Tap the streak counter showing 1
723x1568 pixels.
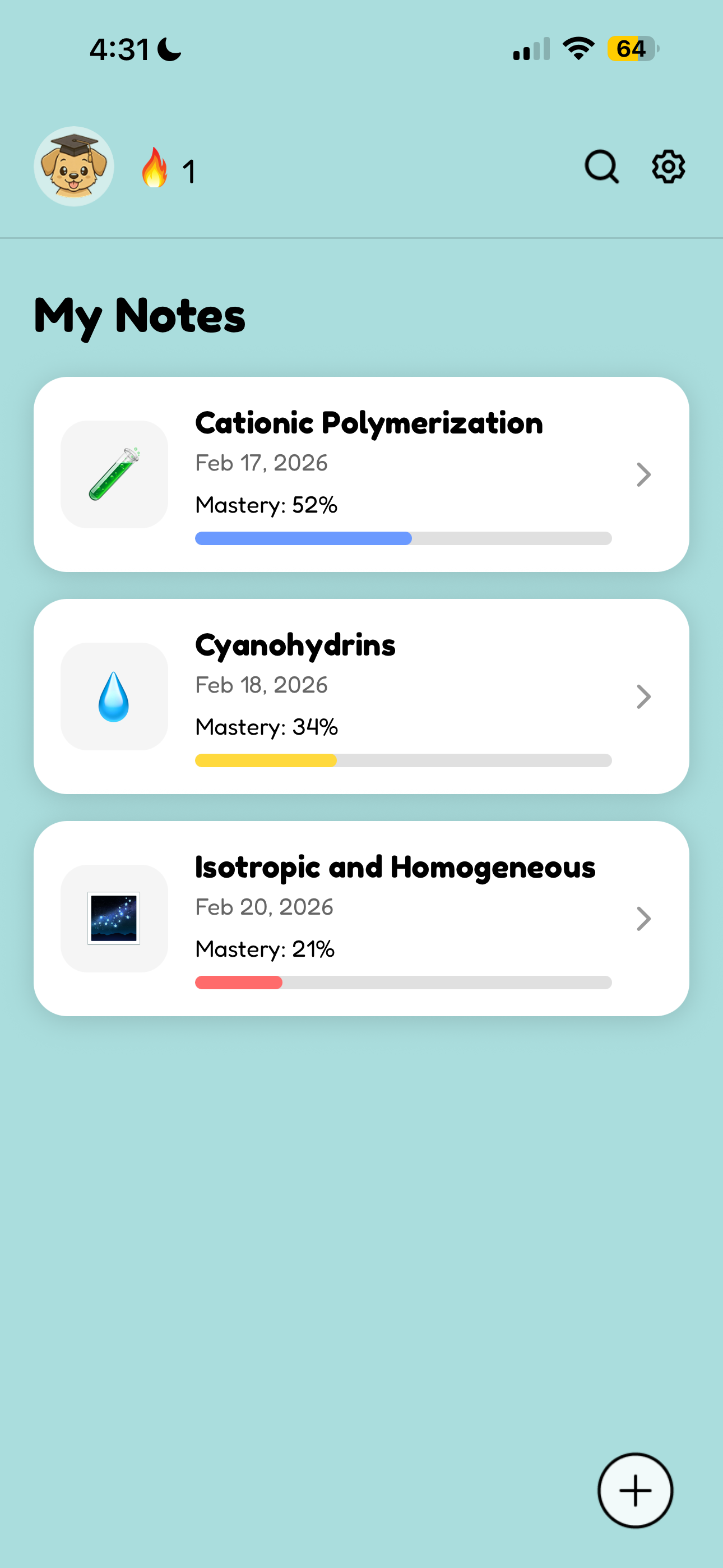(189, 170)
